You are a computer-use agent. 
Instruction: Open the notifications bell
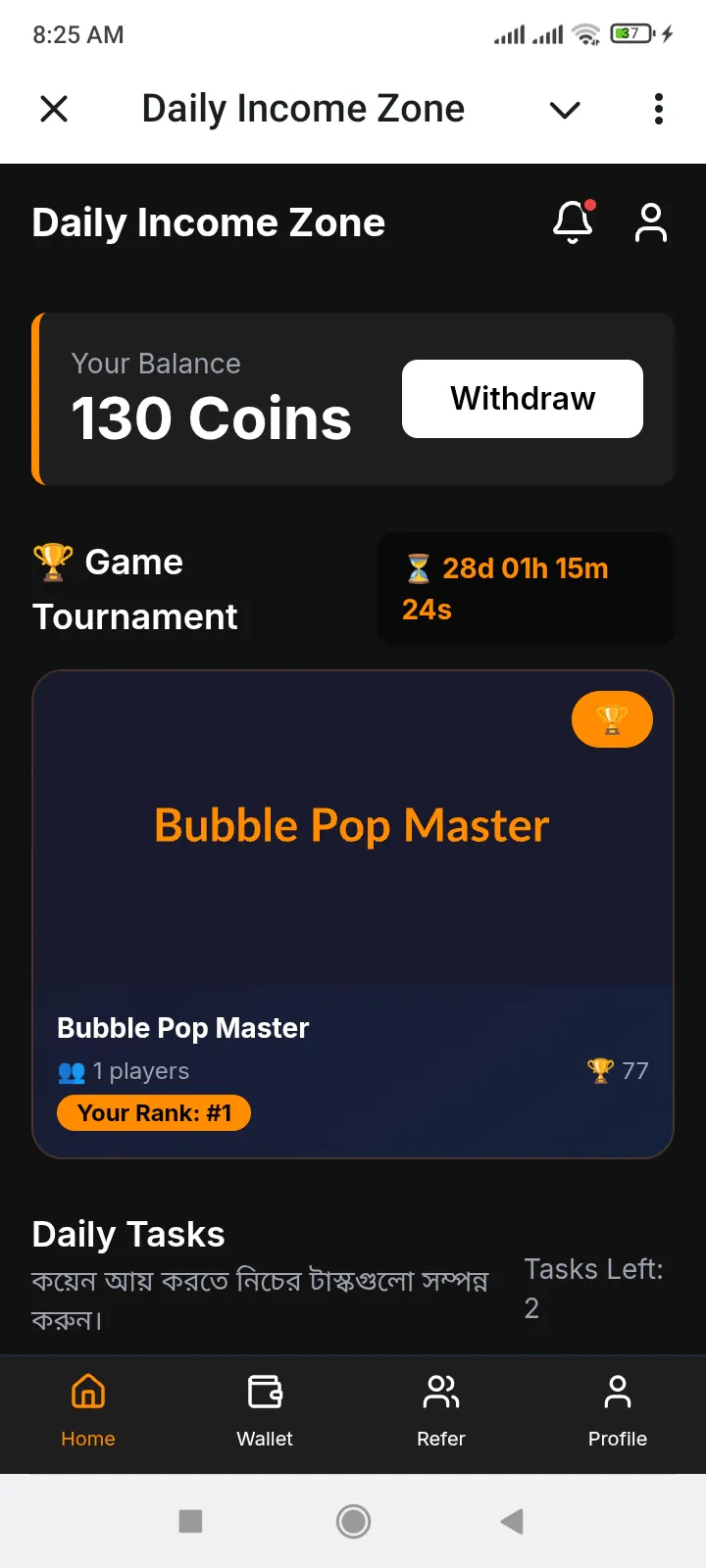coord(574,222)
